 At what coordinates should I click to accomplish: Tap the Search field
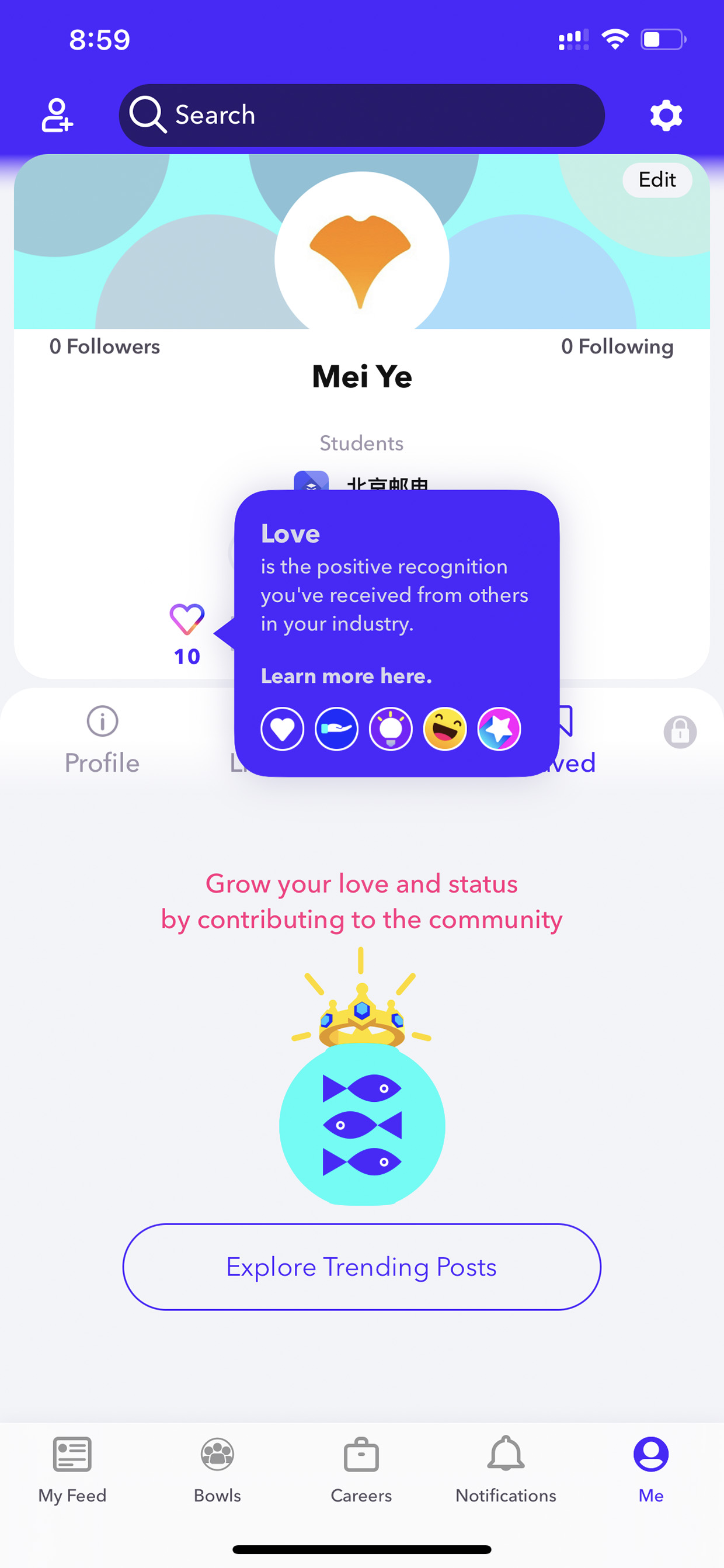[361, 115]
